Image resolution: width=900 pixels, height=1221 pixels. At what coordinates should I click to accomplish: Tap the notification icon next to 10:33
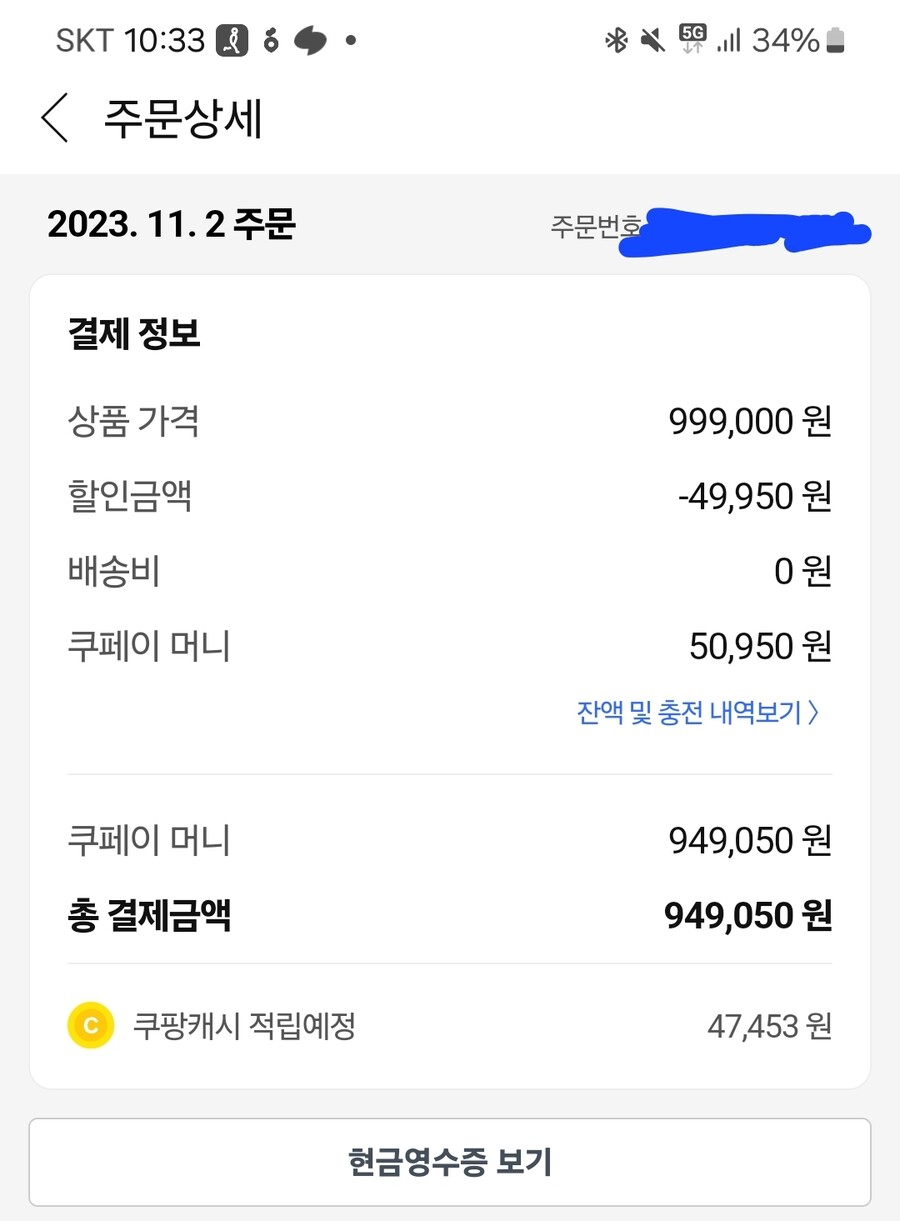pos(231,39)
